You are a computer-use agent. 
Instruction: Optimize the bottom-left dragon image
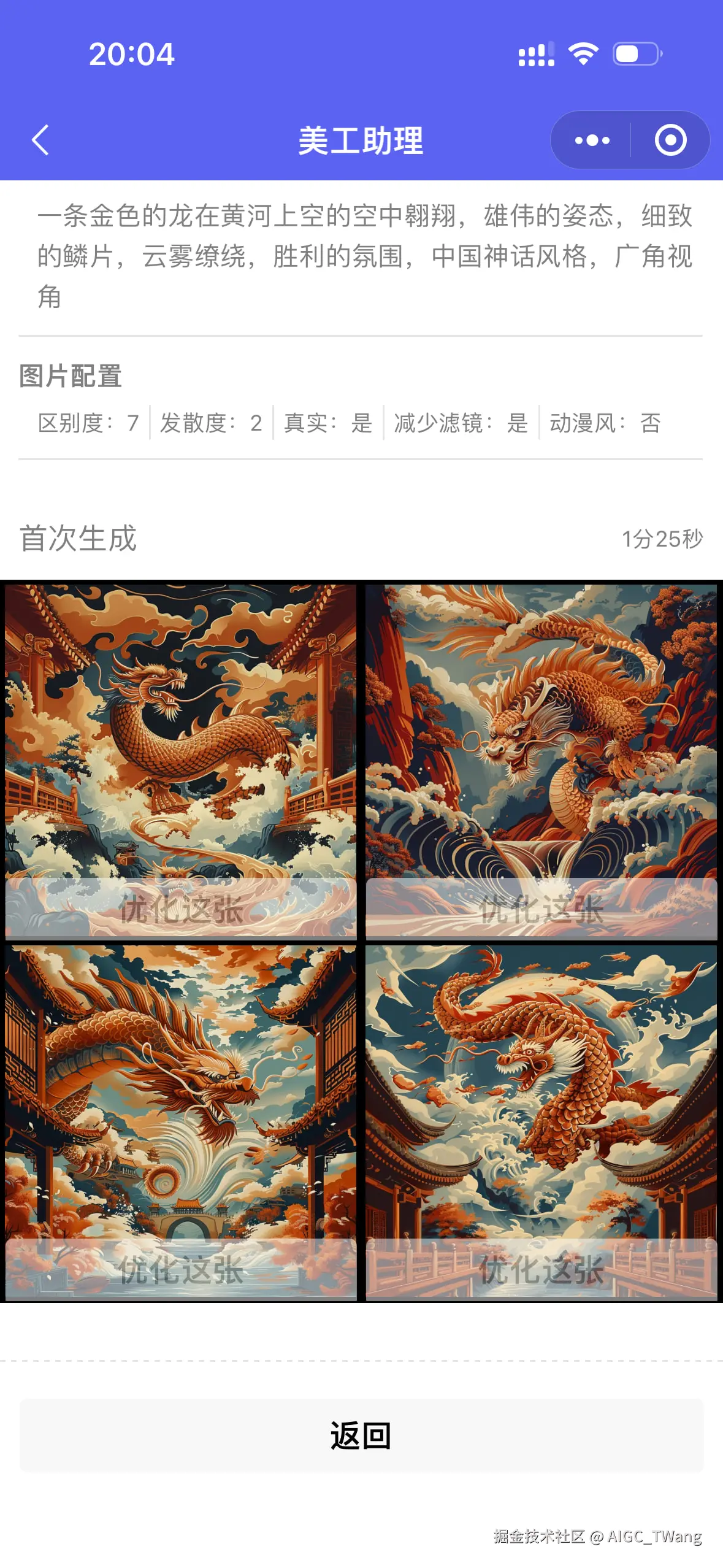point(181,1269)
